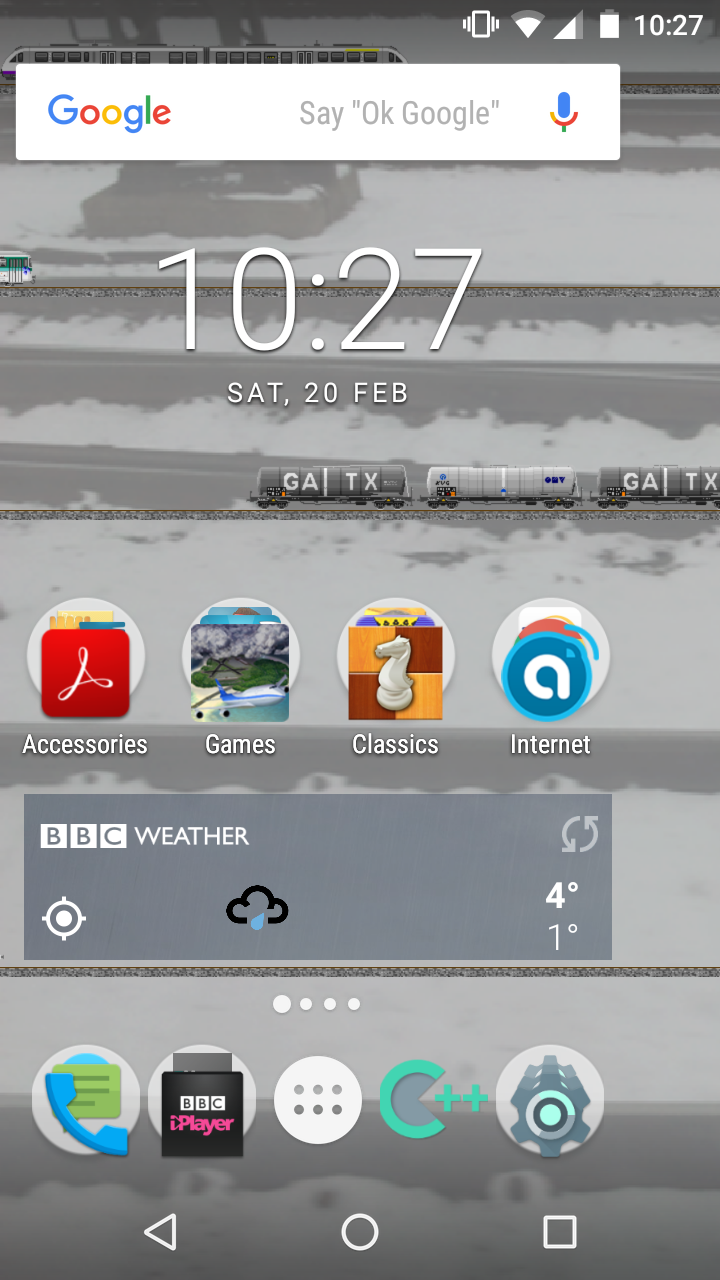Refresh the BBC Weather widget
Viewport: 720px width, 1280px height.
click(x=580, y=834)
